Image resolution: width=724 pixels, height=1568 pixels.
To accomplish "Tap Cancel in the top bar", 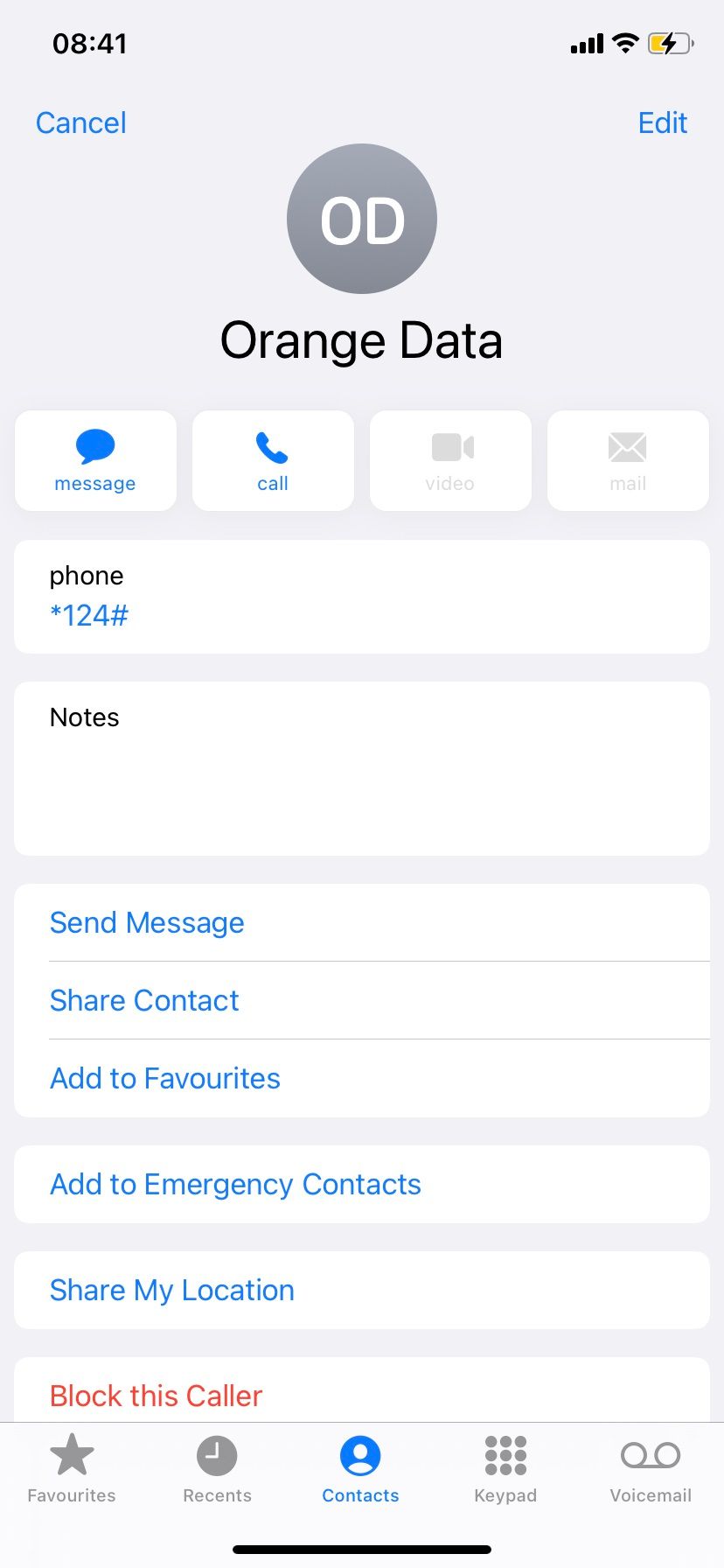I will click(x=80, y=122).
